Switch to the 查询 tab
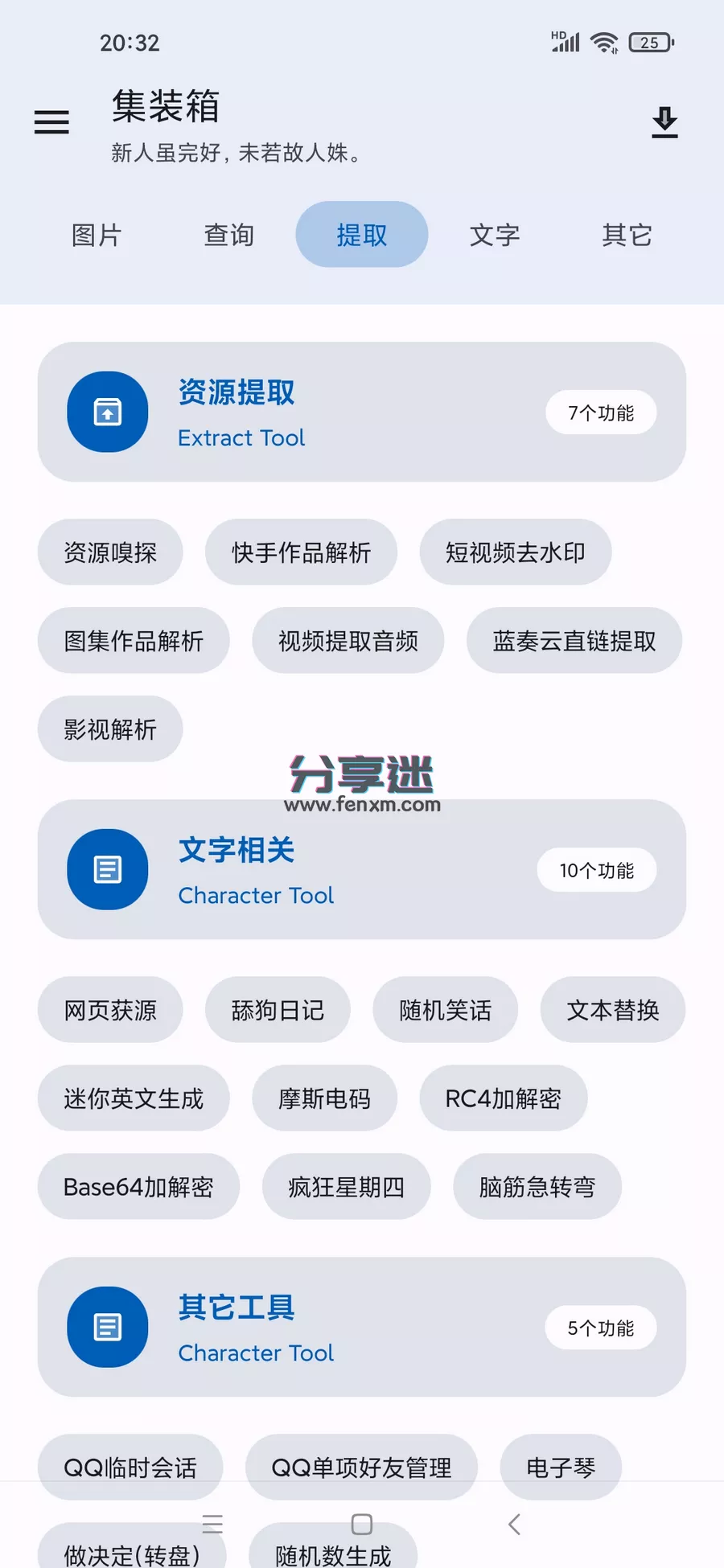 pos(228,235)
